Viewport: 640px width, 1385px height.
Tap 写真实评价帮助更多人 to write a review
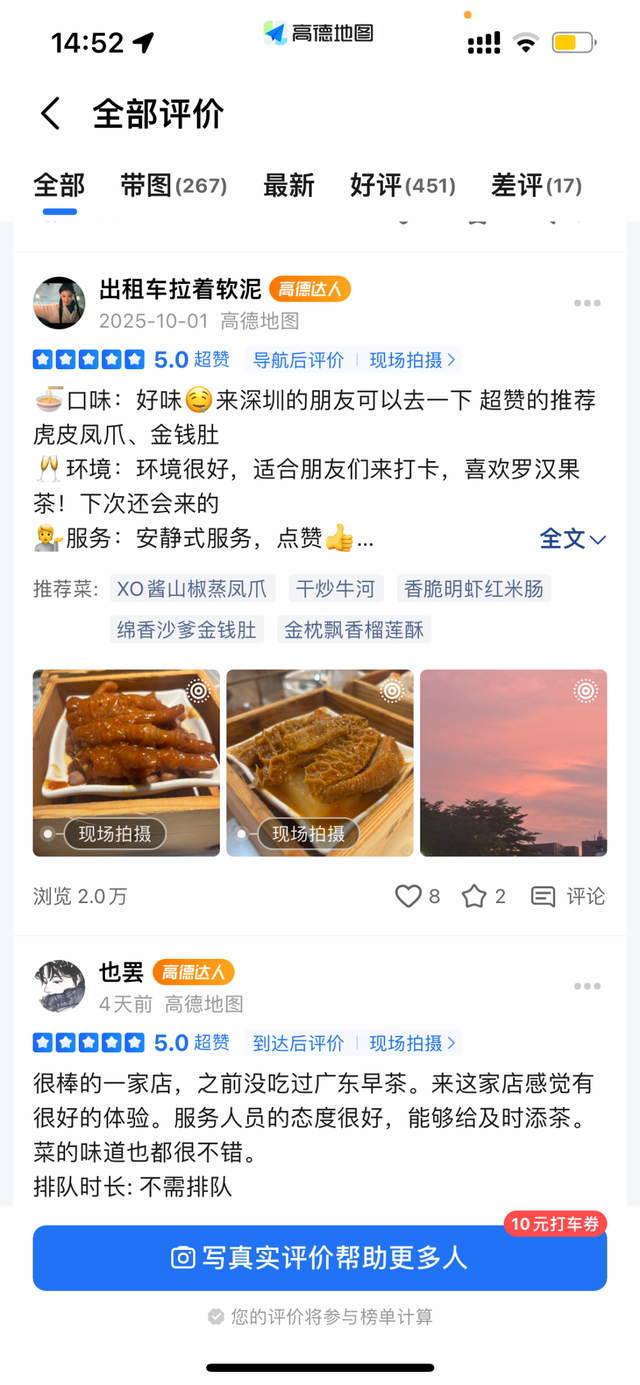(320, 1257)
